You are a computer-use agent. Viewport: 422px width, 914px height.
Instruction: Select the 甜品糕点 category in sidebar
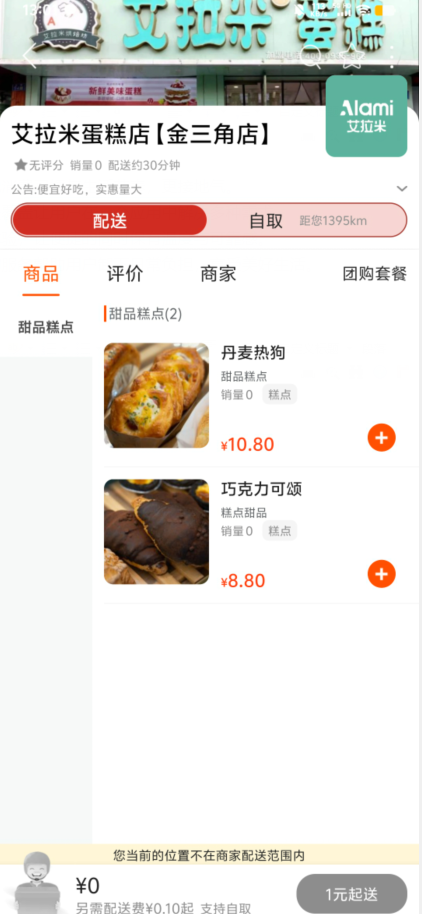pyautogui.click(x=46, y=327)
